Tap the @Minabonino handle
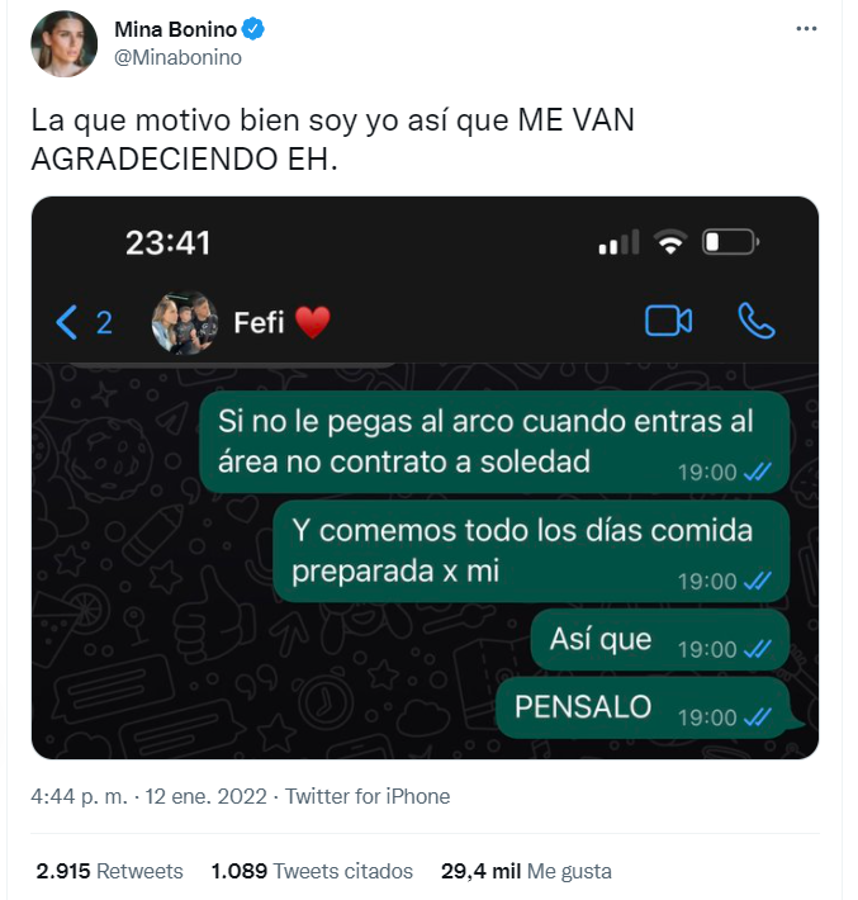The width and height of the screenshot is (858, 900). tap(178, 58)
